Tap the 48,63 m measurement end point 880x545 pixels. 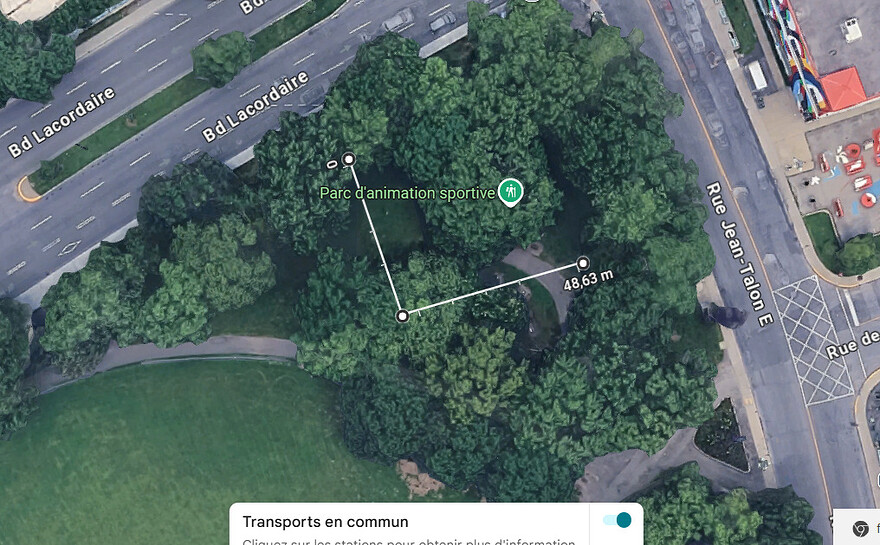point(583,264)
